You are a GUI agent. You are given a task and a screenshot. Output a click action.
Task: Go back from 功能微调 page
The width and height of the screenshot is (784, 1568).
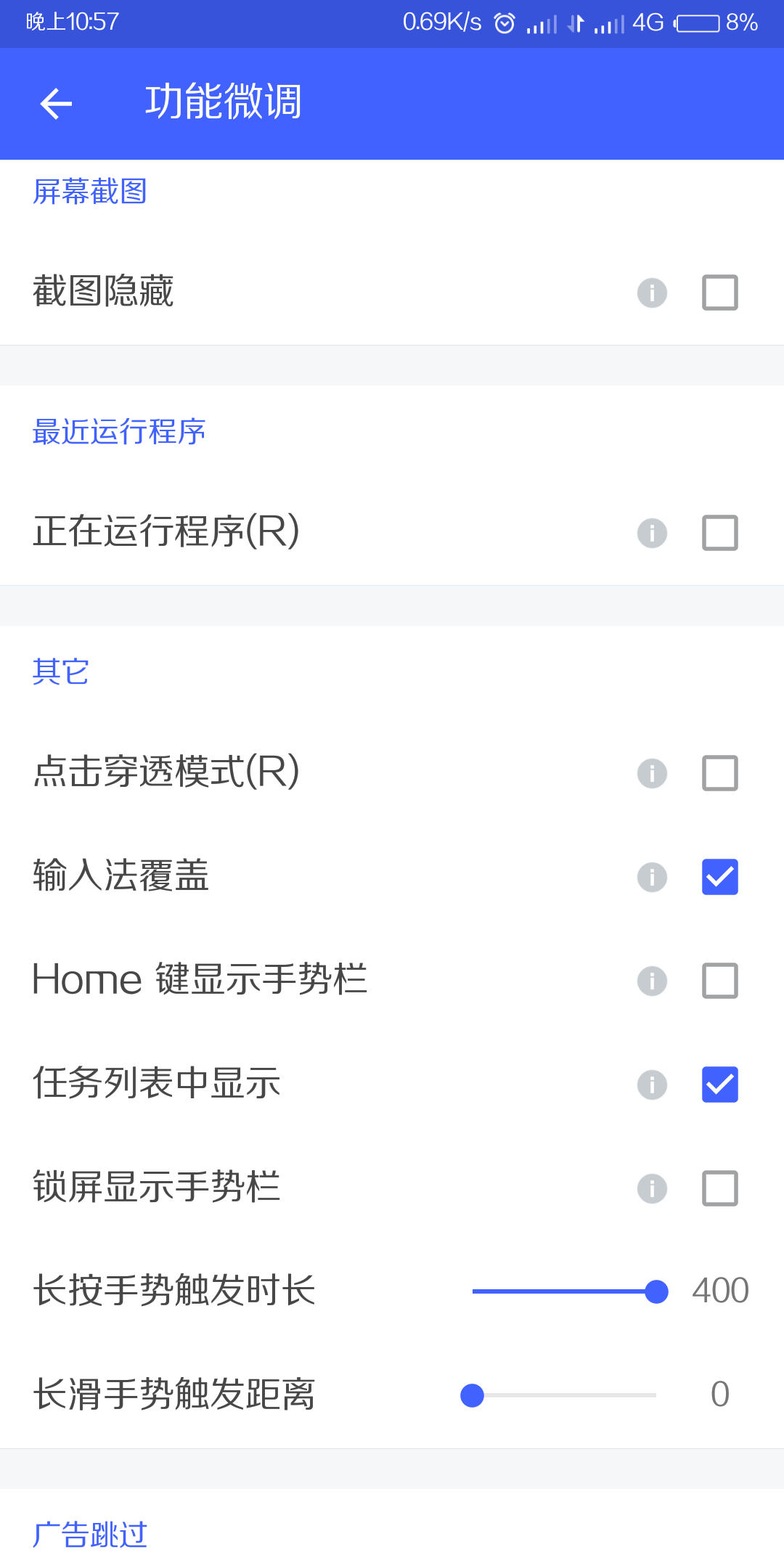coord(56,103)
